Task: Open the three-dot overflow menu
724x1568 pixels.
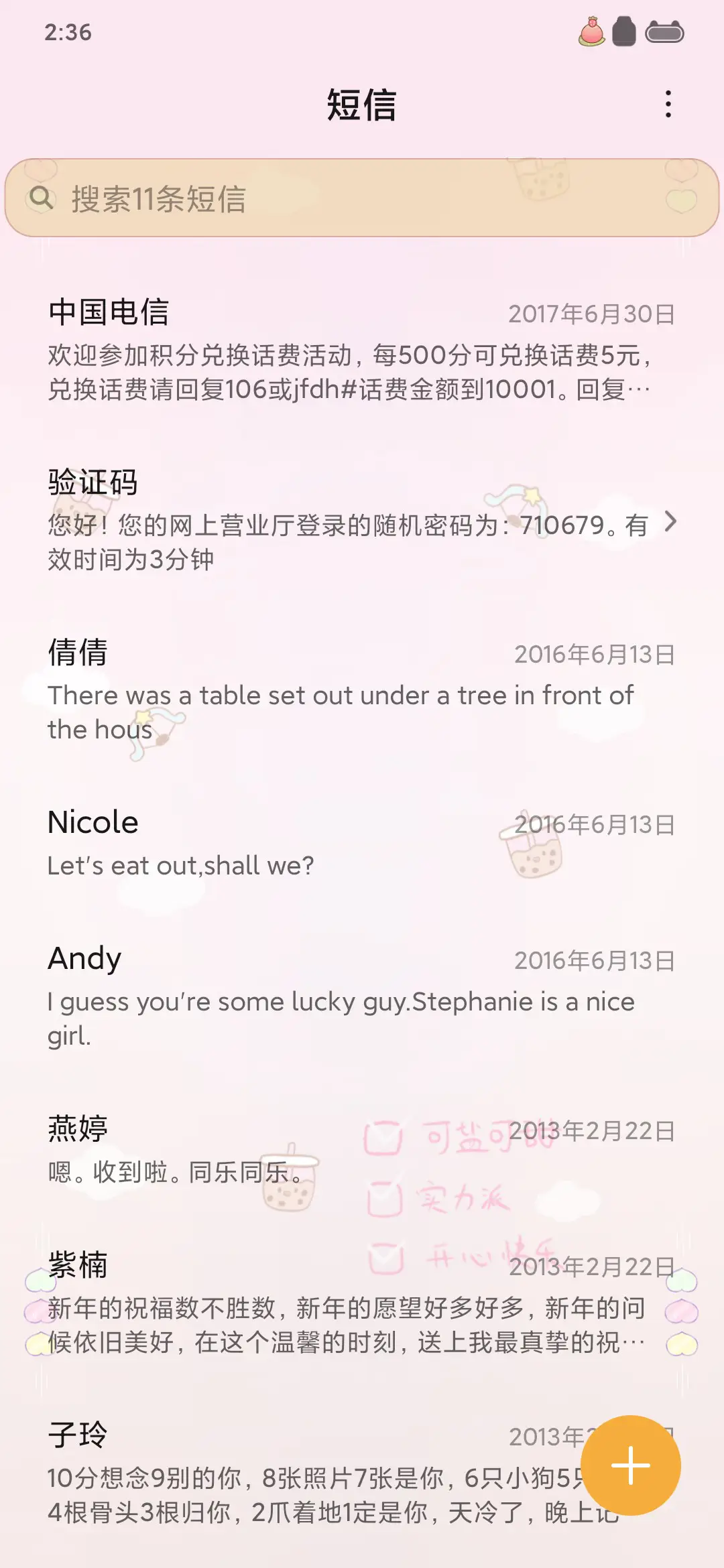Action: (668, 105)
